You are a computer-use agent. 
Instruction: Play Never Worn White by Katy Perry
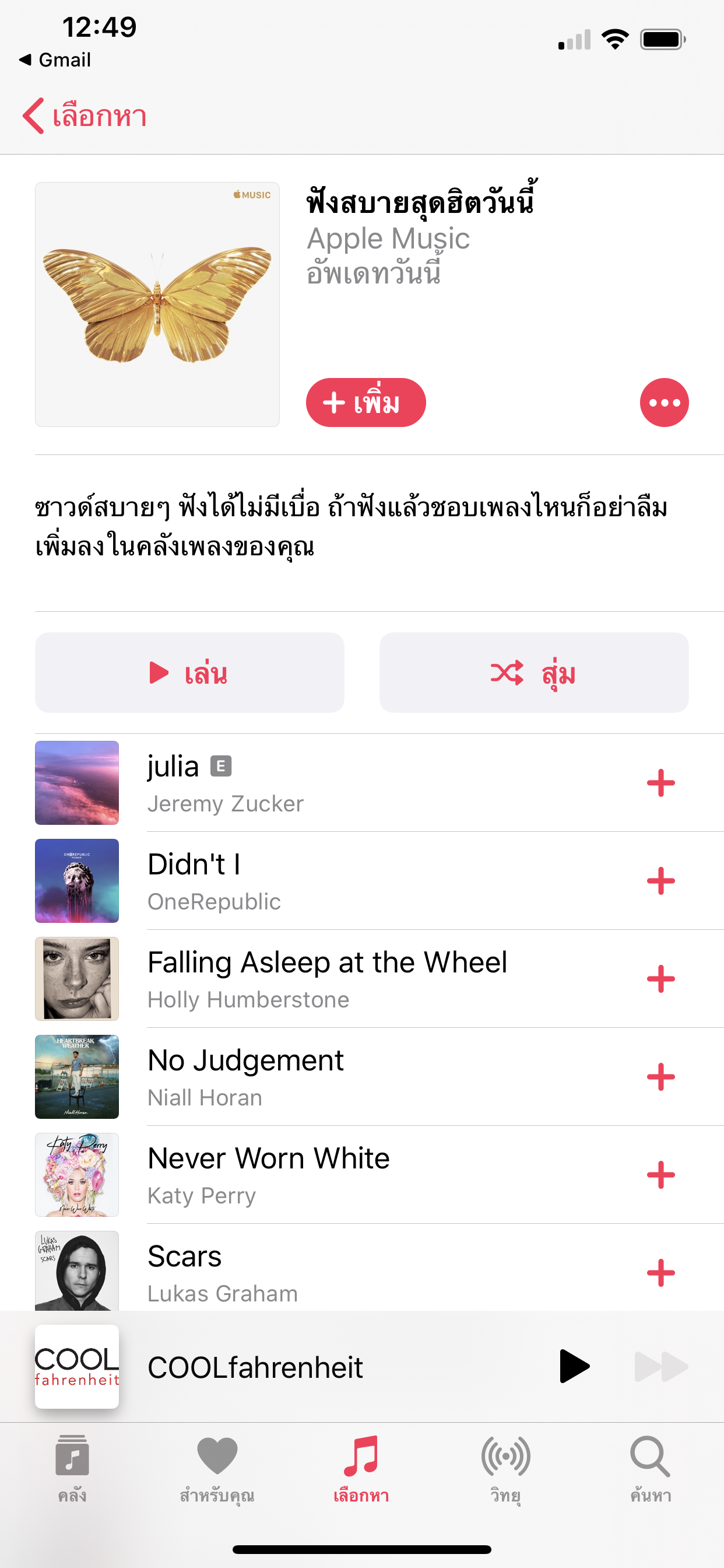click(x=268, y=1174)
